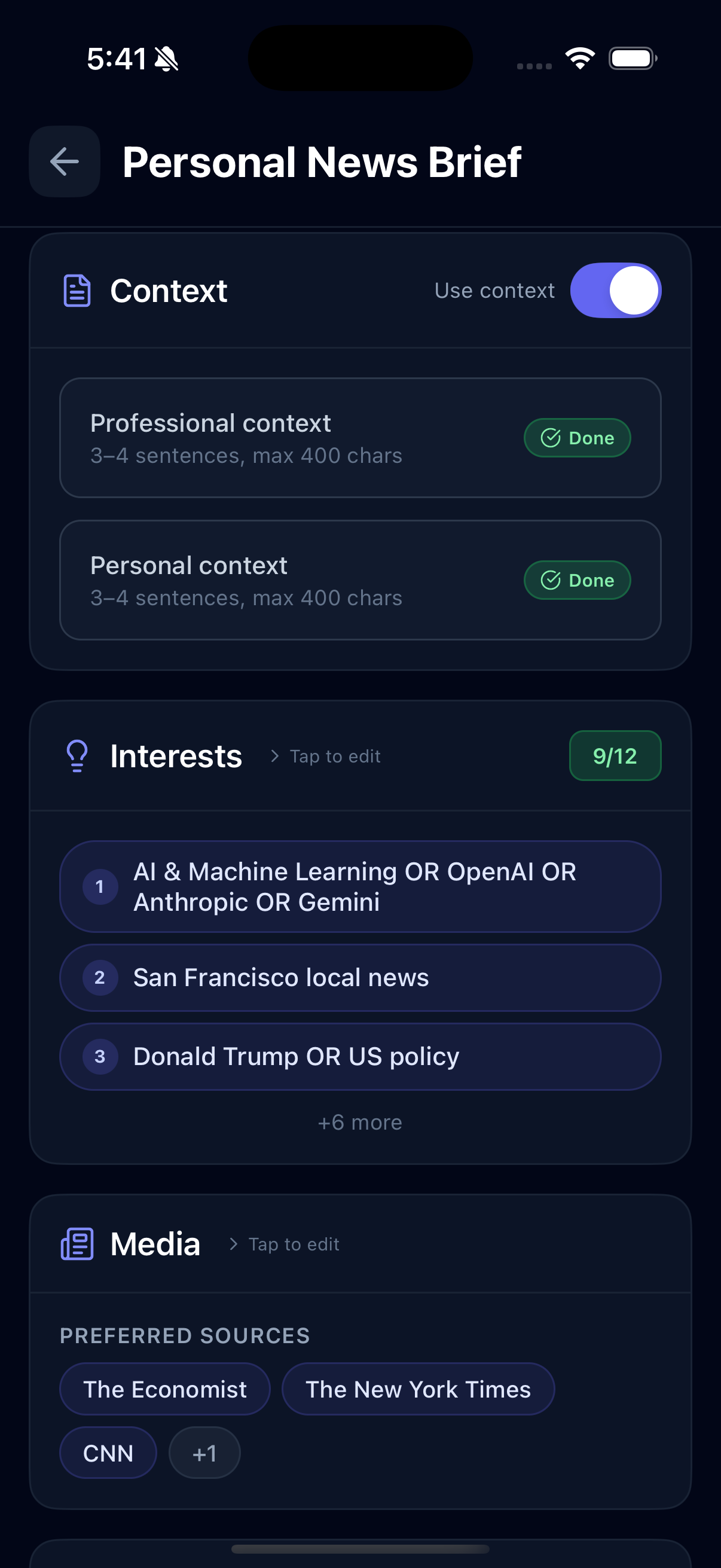
Task: Tap the back arrow icon
Action: tap(64, 161)
